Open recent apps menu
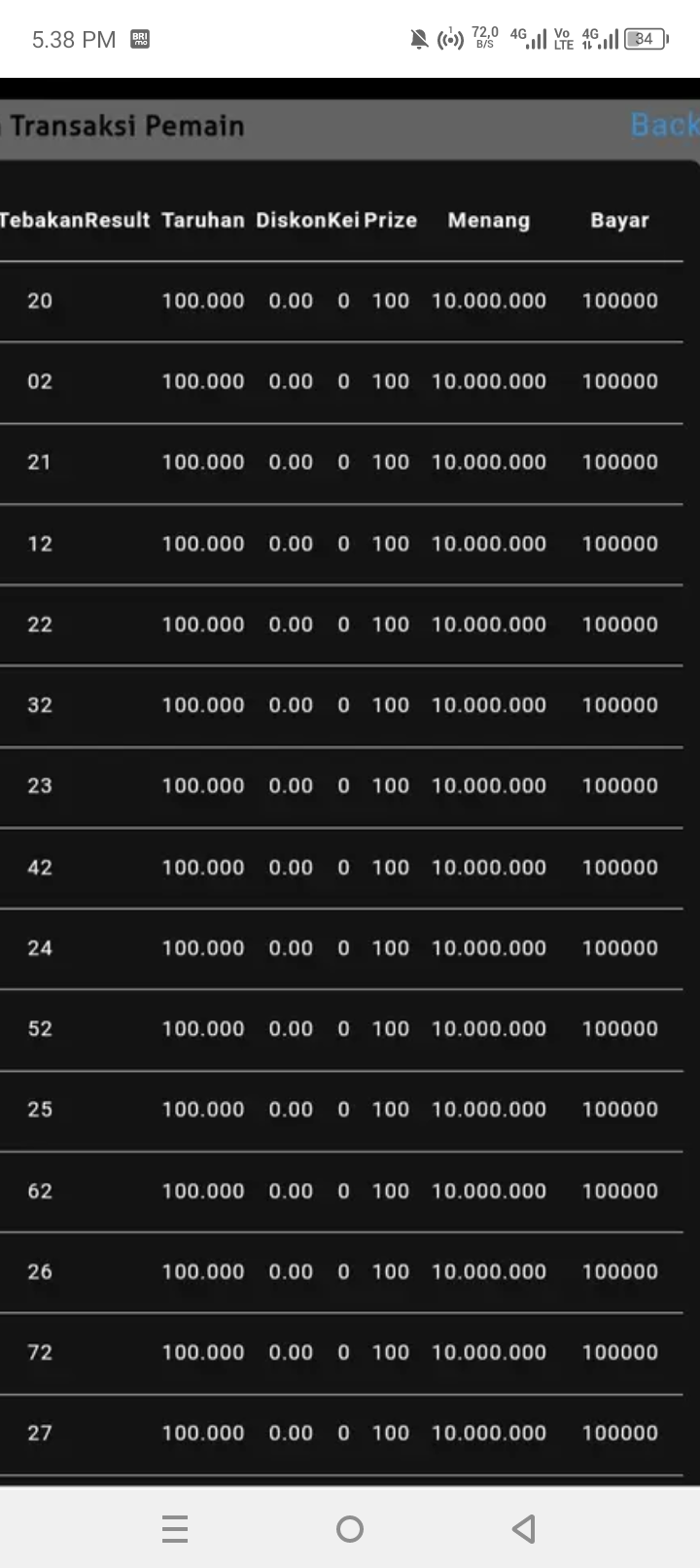This screenshot has width=700, height=1568. 175,1529
